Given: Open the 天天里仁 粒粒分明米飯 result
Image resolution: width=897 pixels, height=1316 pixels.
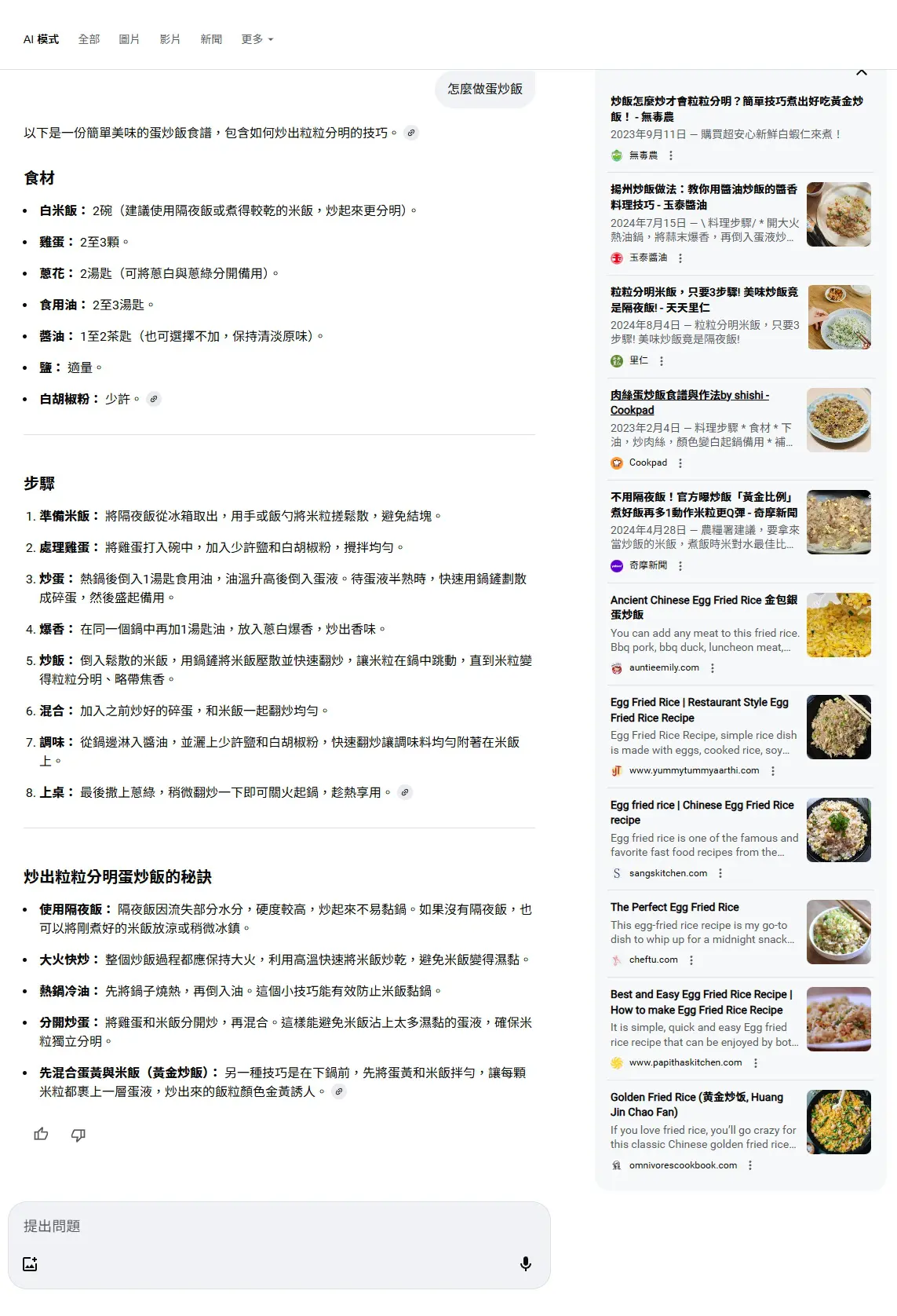Looking at the screenshot, I should tap(703, 299).
